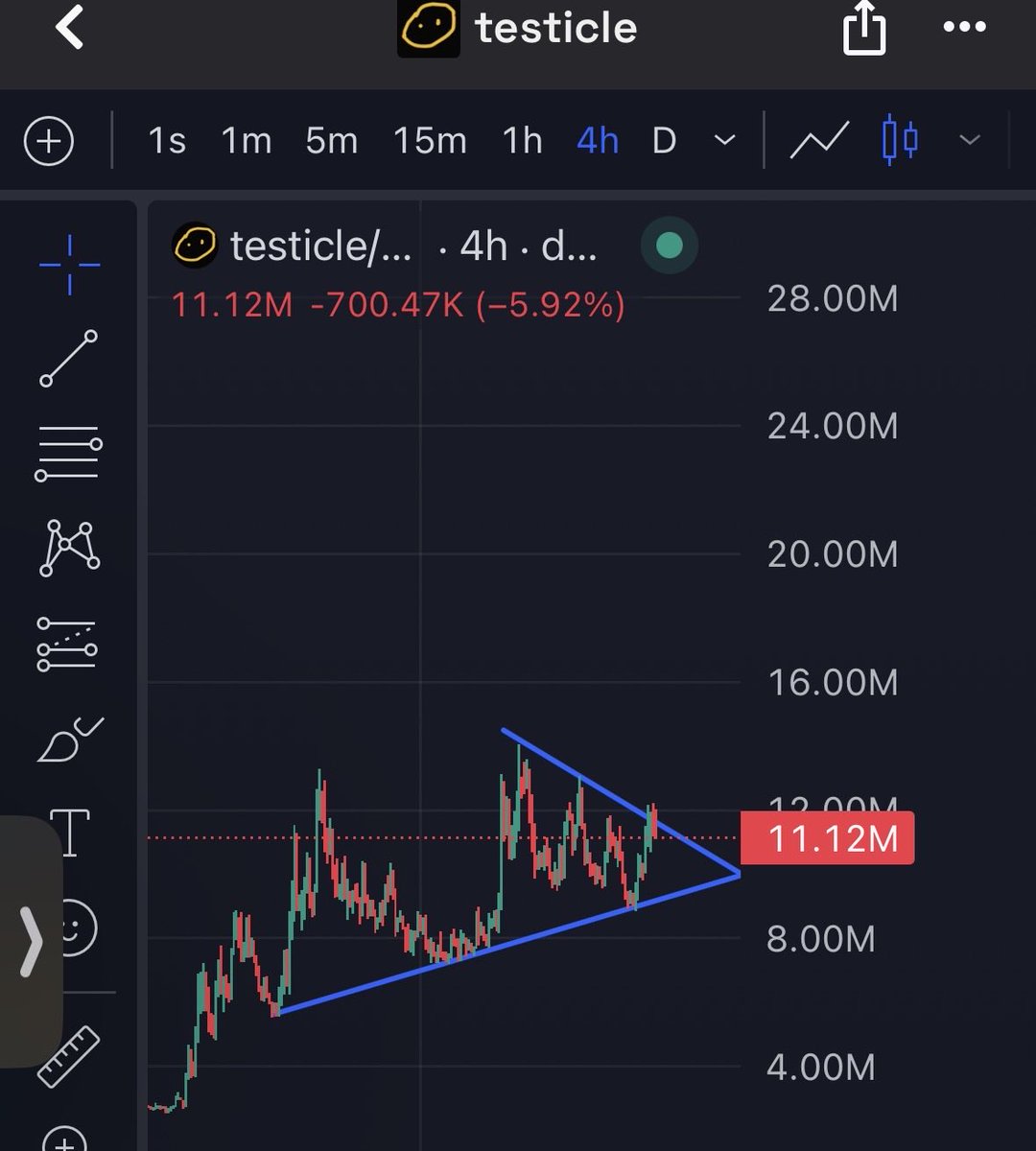Choose the 15m timeframe
This screenshot has height=1151, width=1036.
(430, 142)
